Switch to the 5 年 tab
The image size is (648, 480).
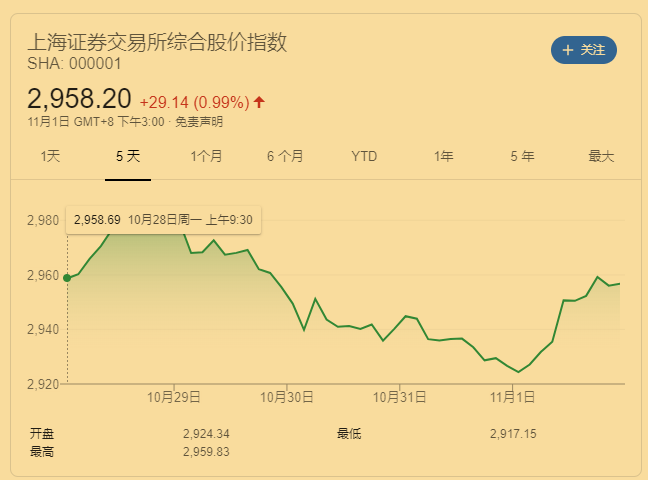click(x=522, y=156)
